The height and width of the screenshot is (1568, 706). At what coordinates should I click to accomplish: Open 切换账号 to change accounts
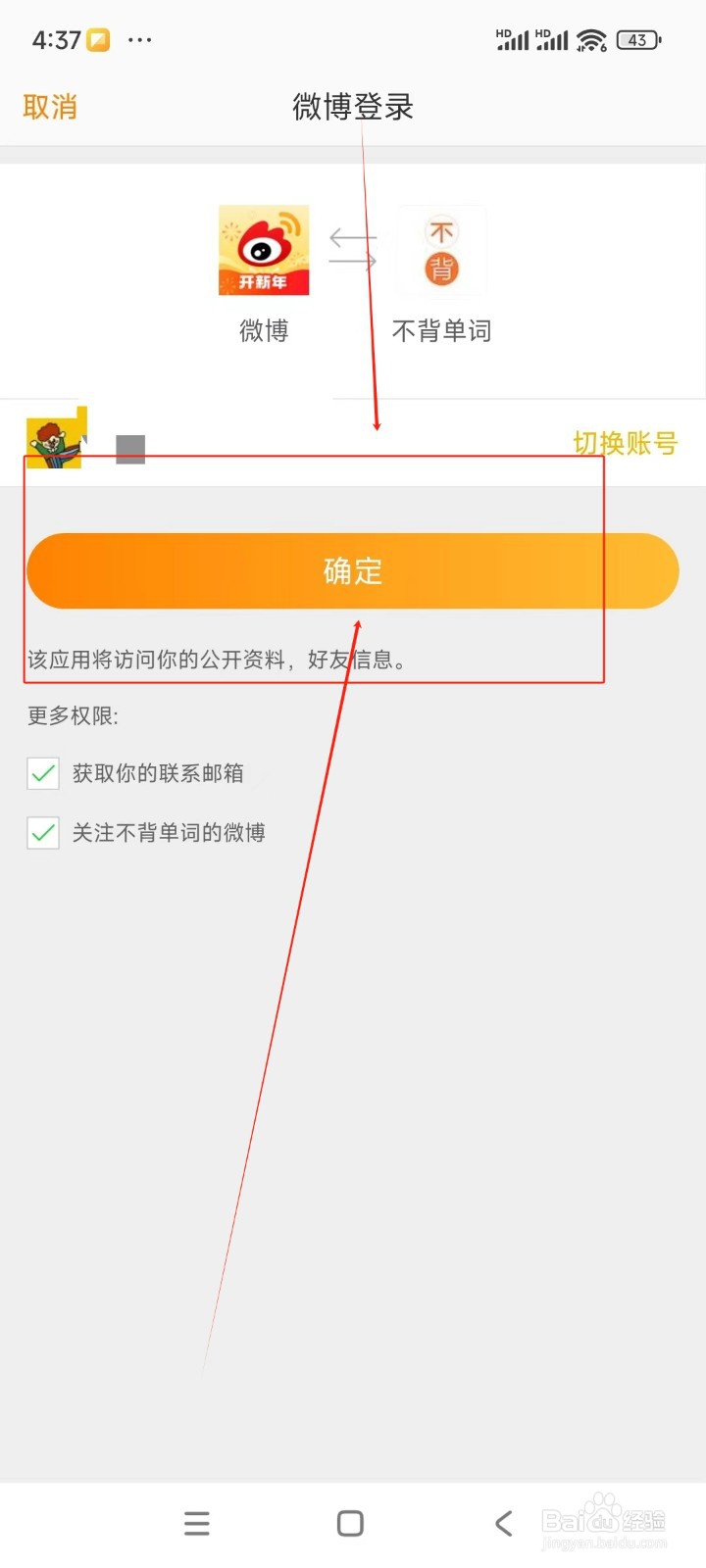(x=624, y=443)
